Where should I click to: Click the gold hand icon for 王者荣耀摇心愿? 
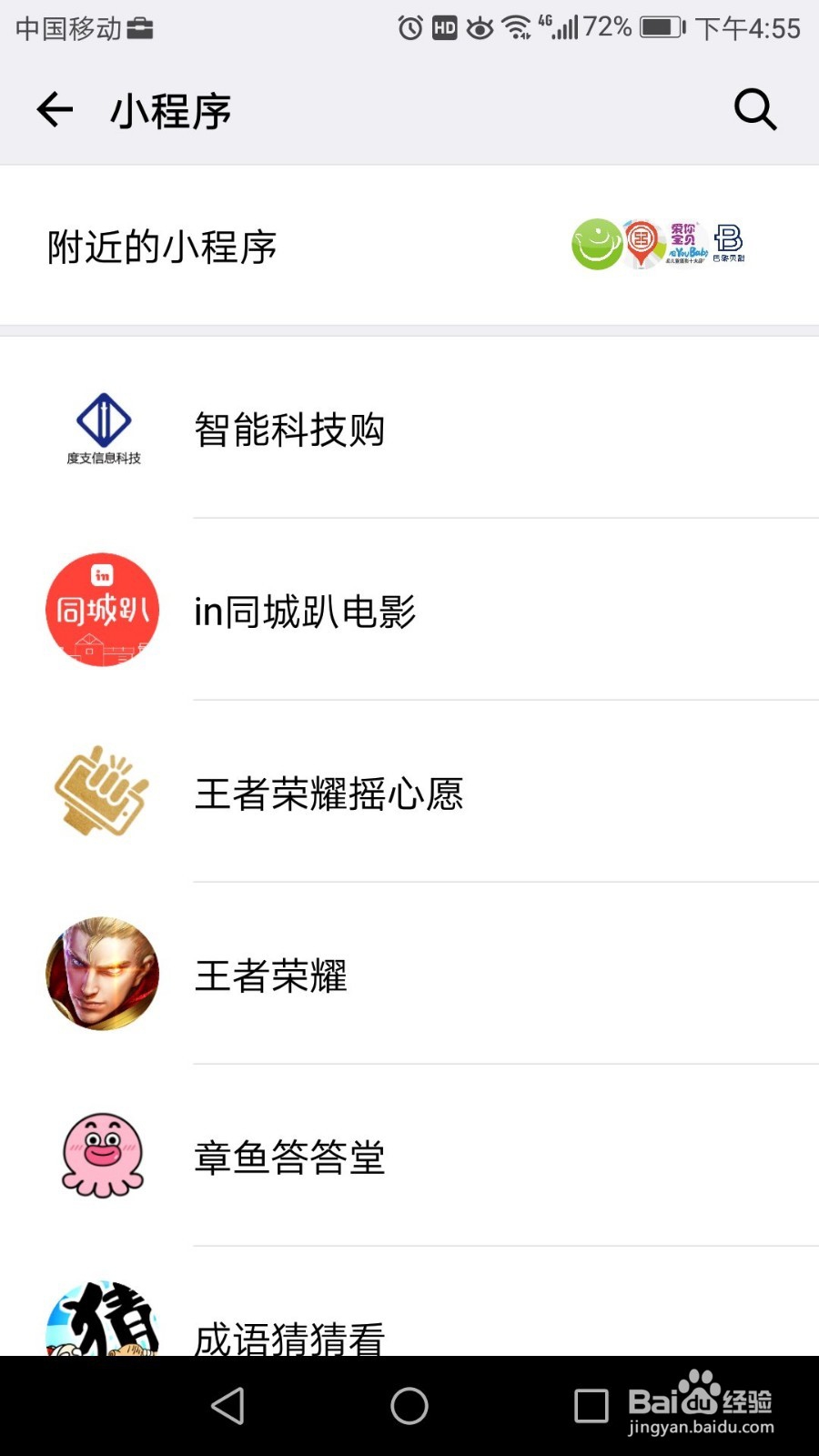102,792
